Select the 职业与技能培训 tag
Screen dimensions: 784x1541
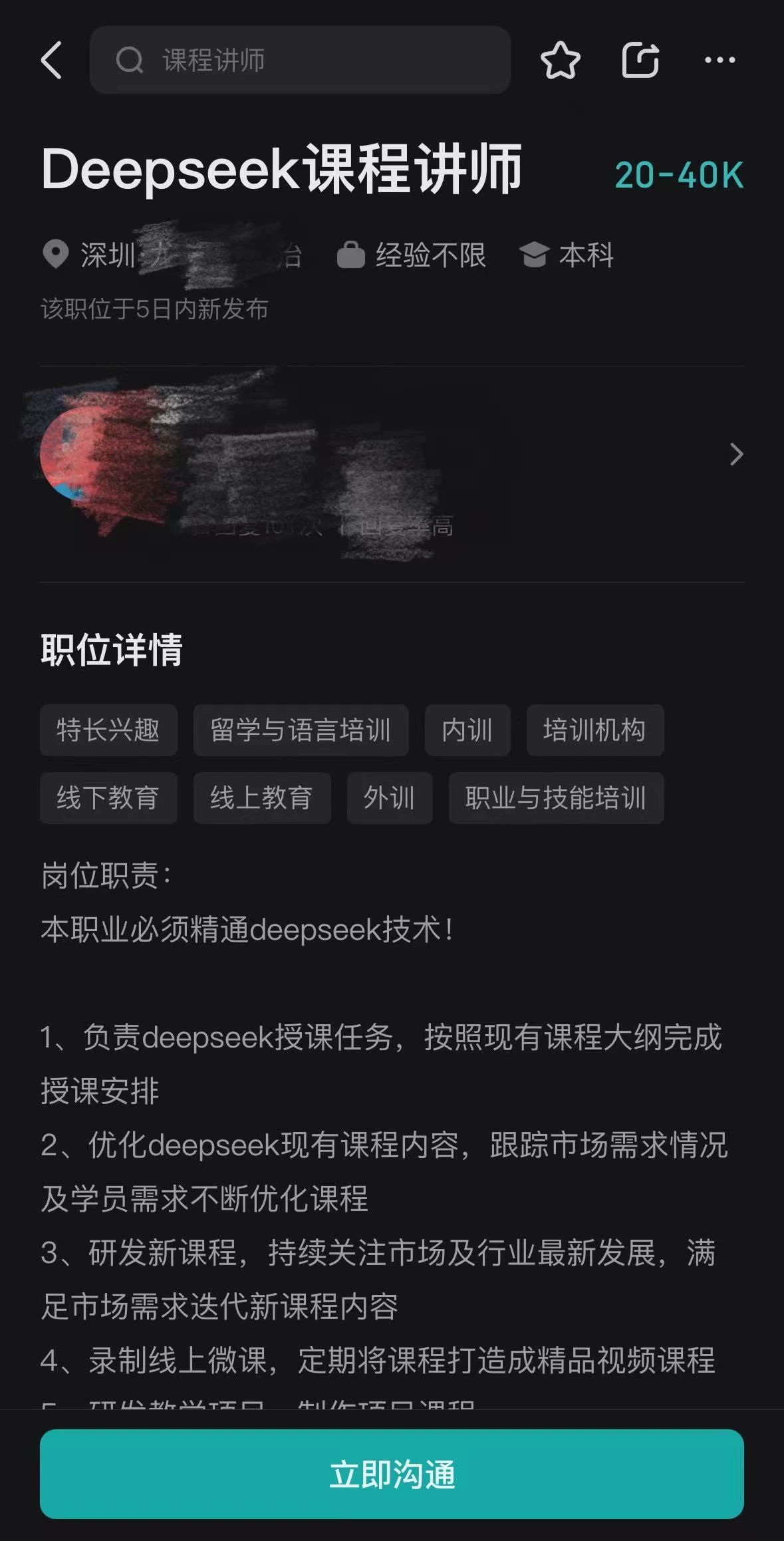click(x=556, y=798)
